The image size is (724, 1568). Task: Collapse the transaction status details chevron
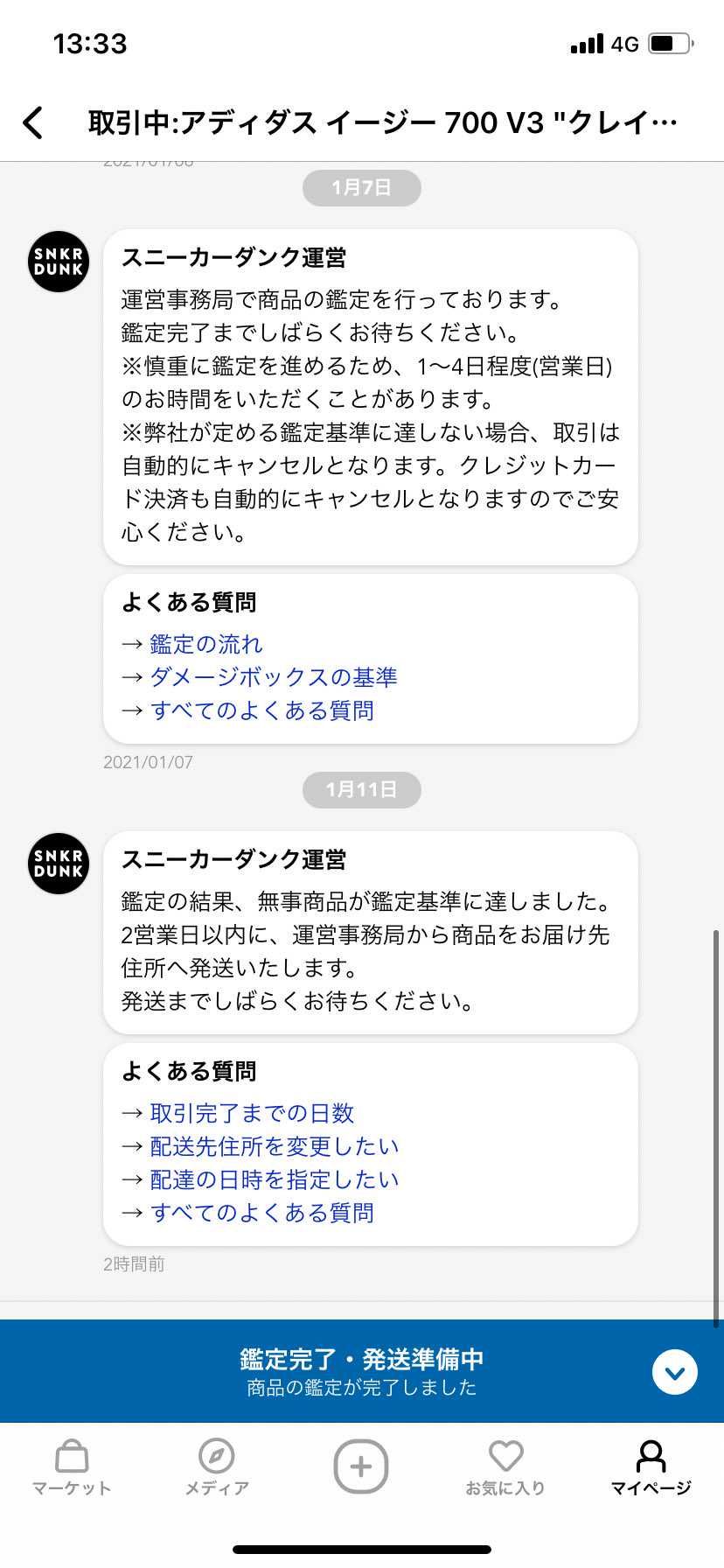point(674,1371)
